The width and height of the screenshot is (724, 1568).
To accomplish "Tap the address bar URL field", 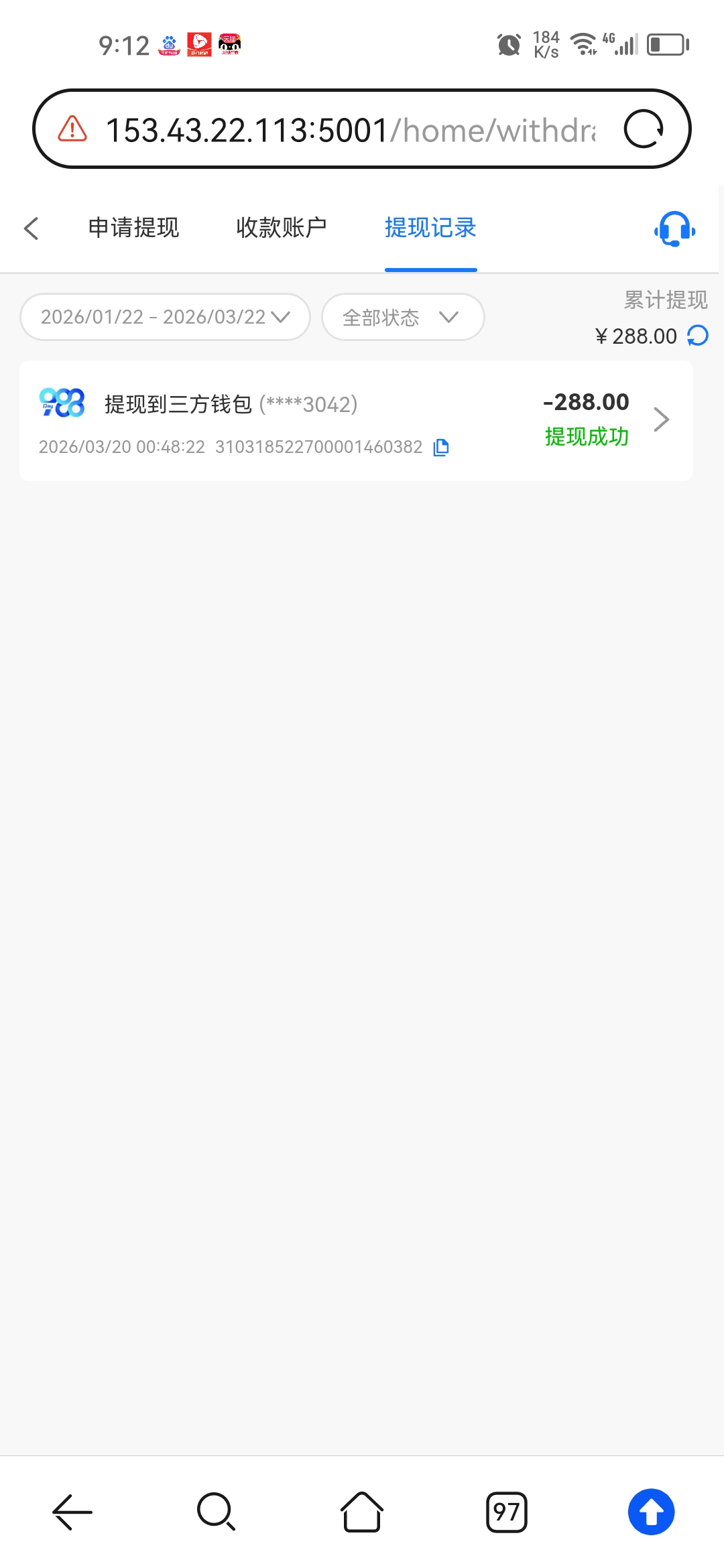I will click(349, 129).
